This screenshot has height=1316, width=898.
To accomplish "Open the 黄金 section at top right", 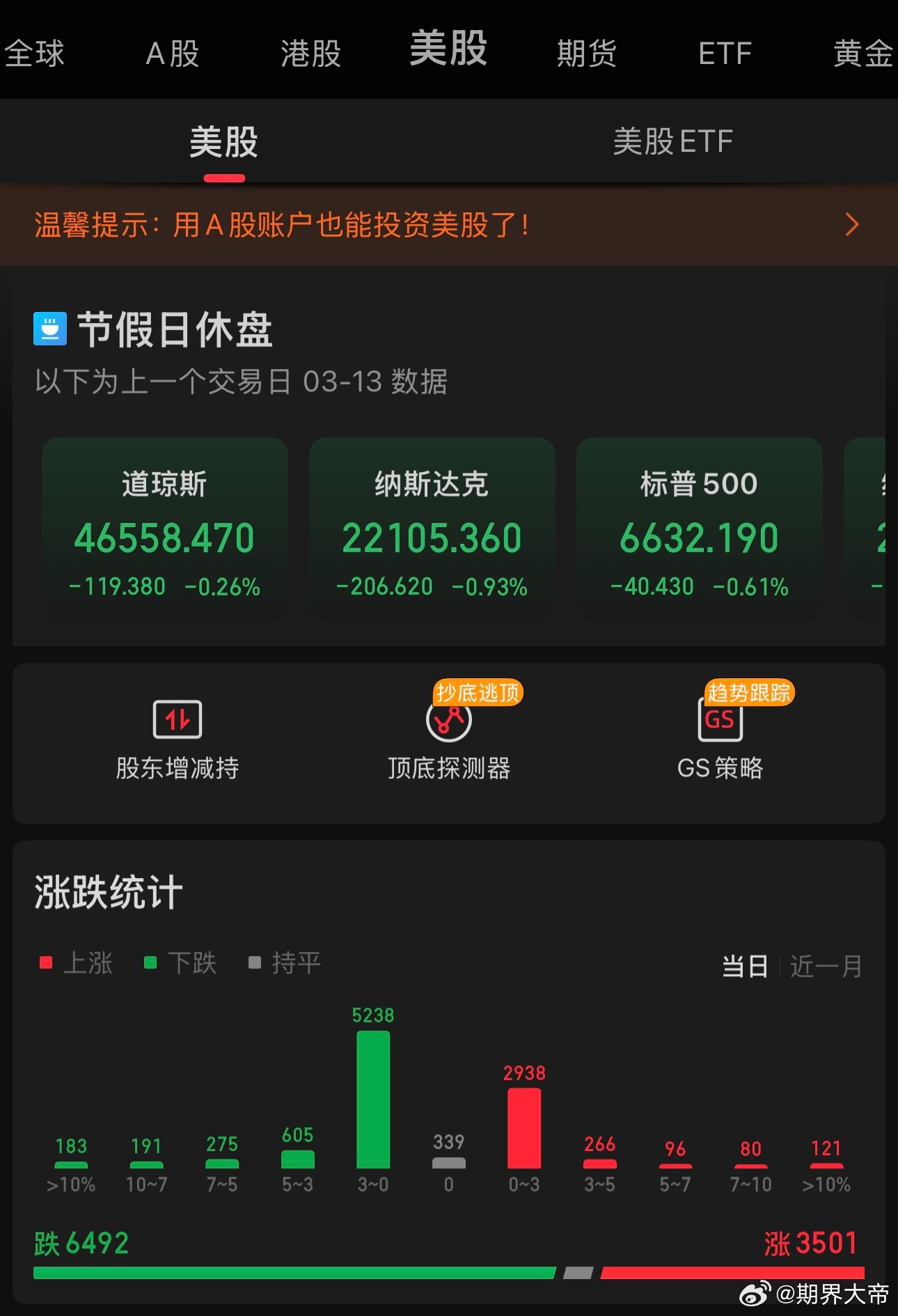I will (x=863, y=52).
